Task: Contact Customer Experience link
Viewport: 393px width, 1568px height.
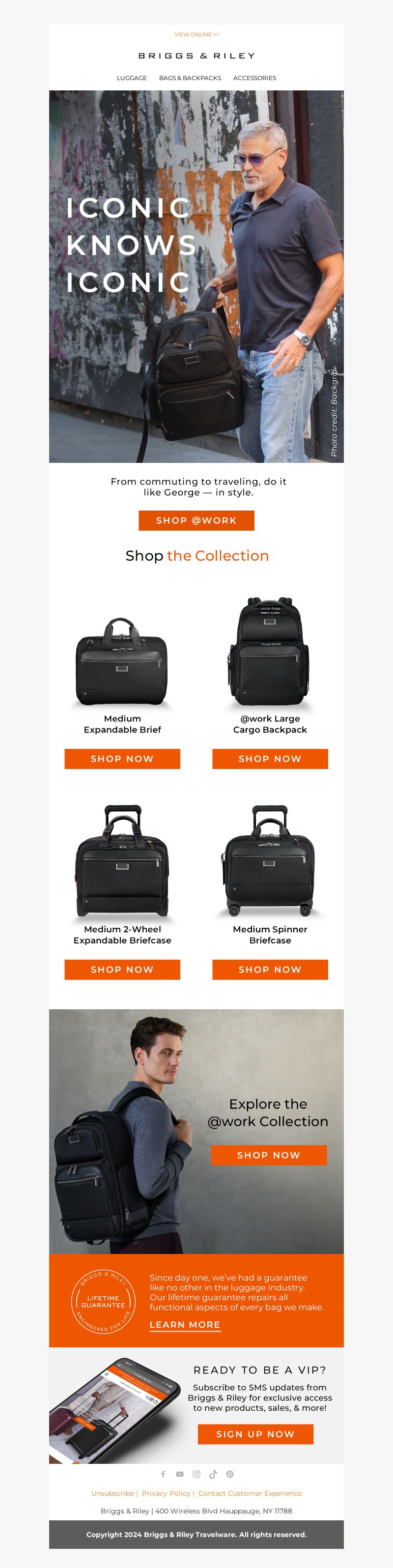Action: coord(250,1493)
